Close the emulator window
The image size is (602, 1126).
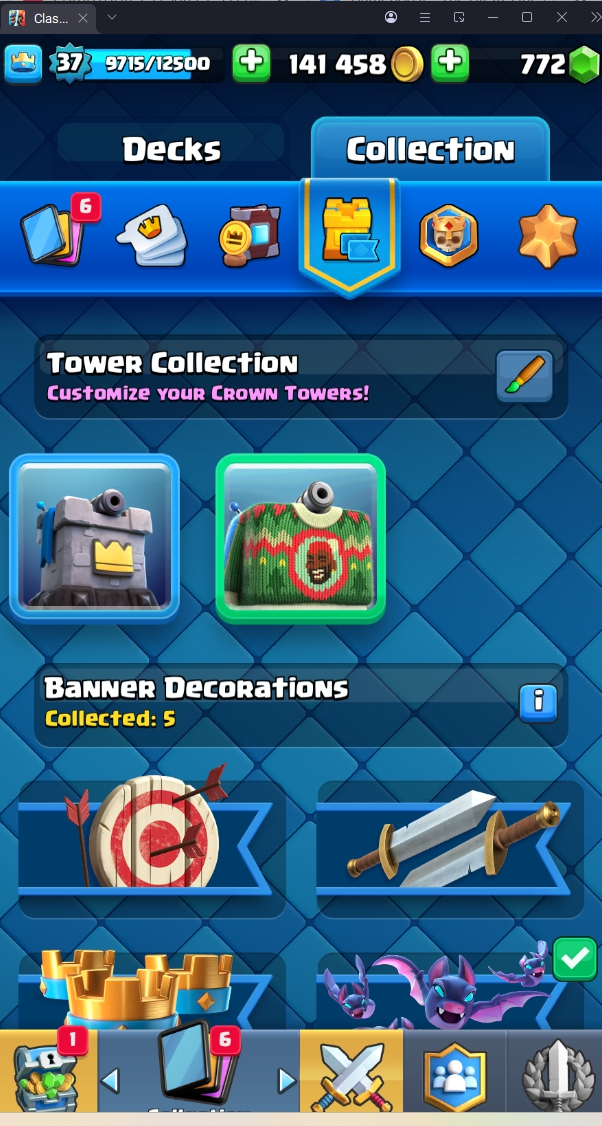(562, 17)
